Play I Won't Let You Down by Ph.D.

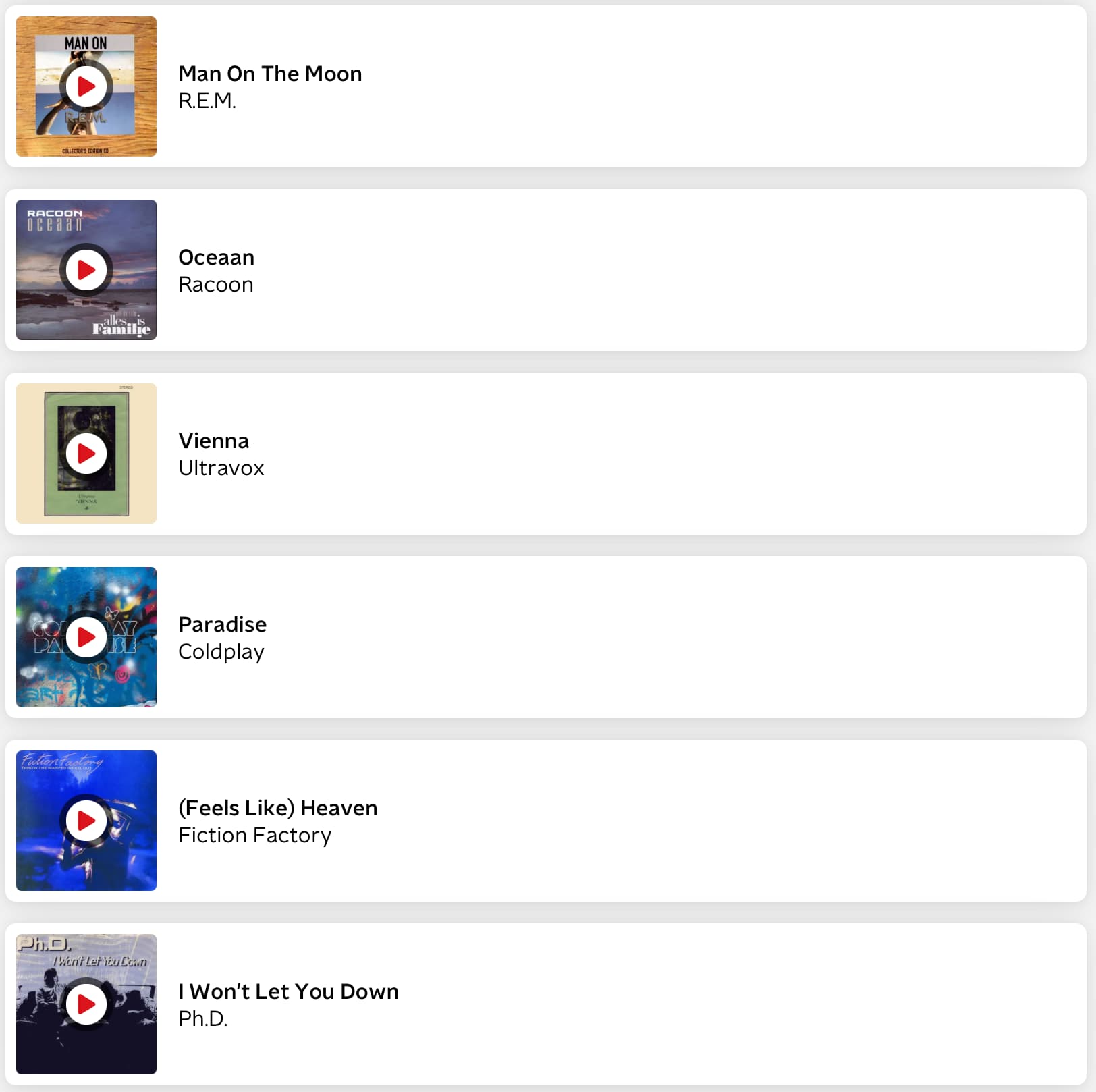click(86, 1004)
